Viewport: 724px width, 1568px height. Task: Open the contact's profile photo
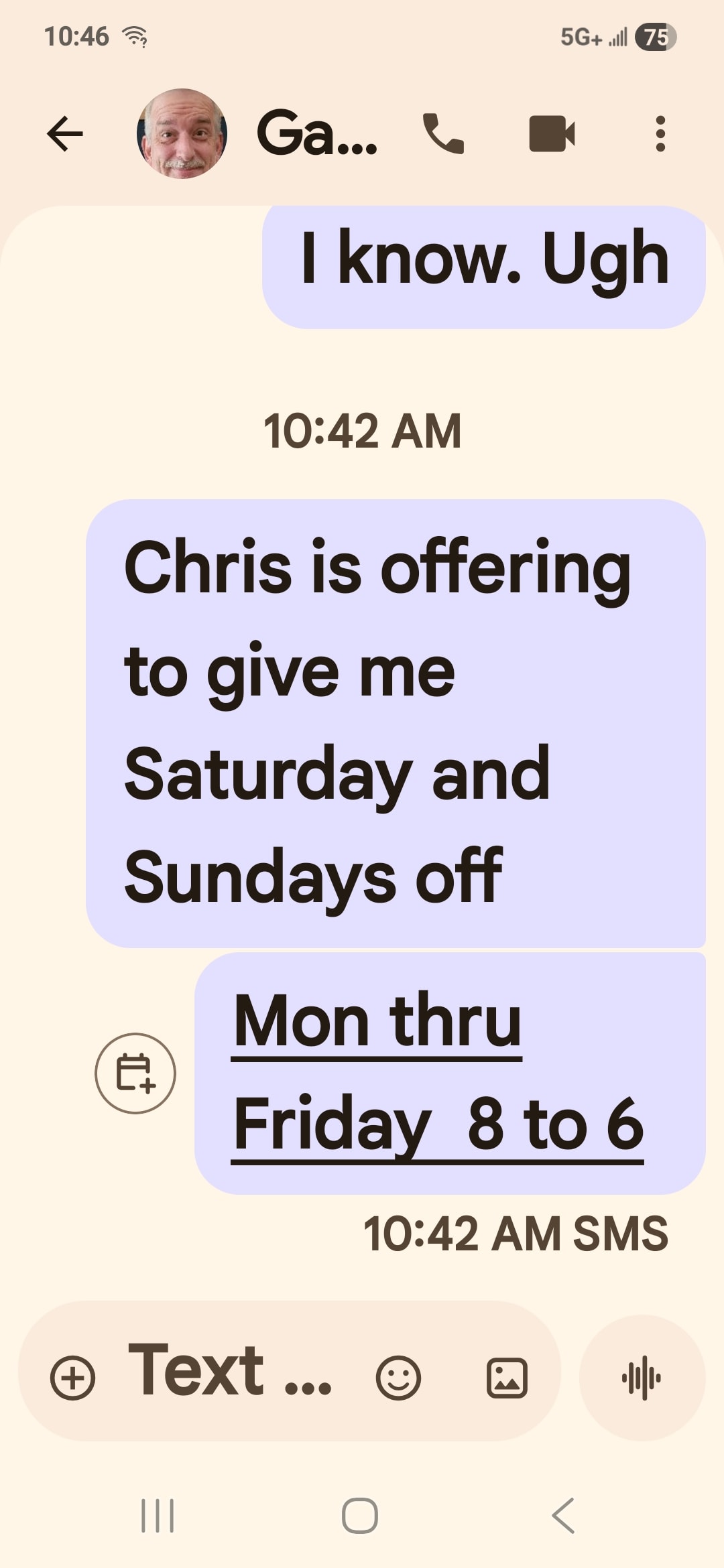point(182,134)
